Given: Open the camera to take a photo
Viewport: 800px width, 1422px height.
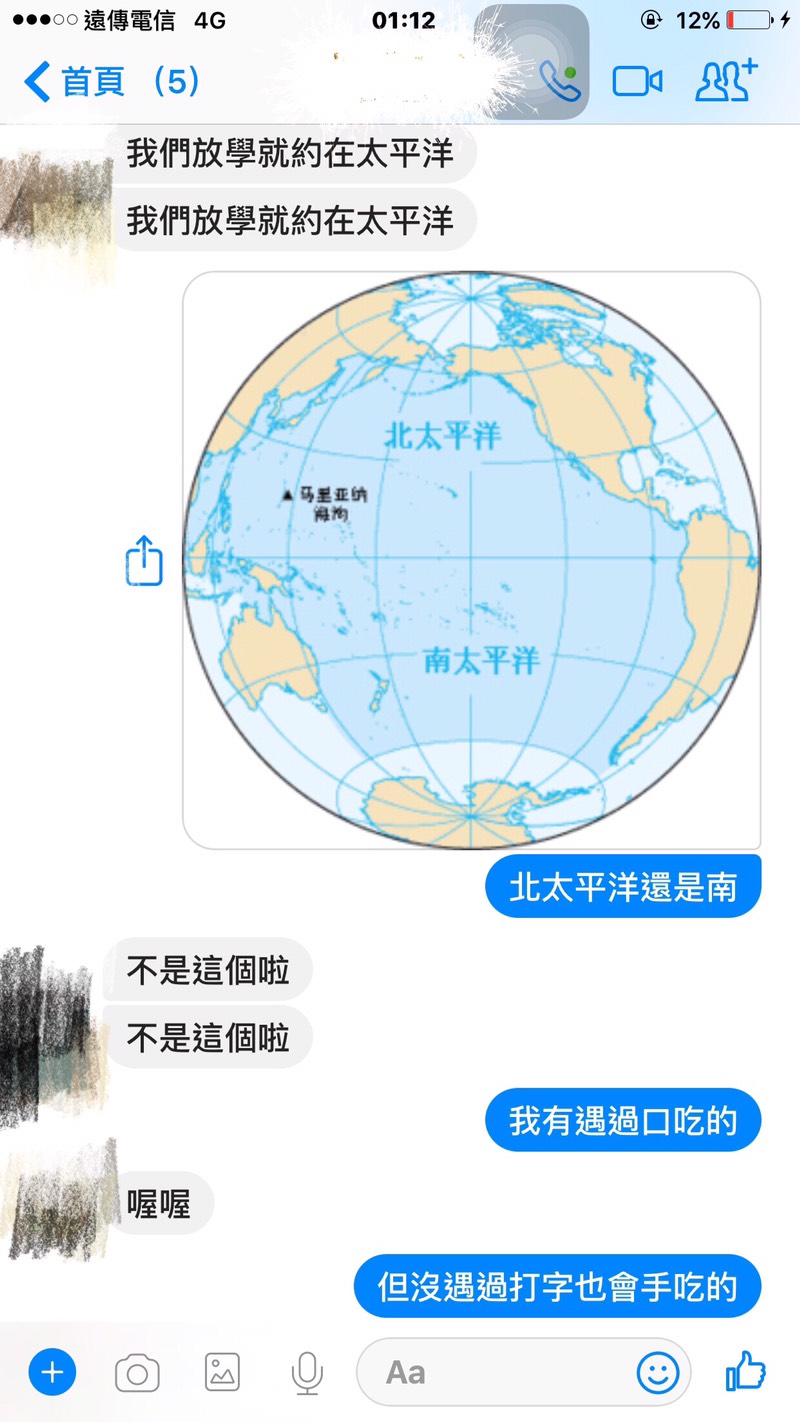Looking at the screenshot, I should click(137, 1372).
